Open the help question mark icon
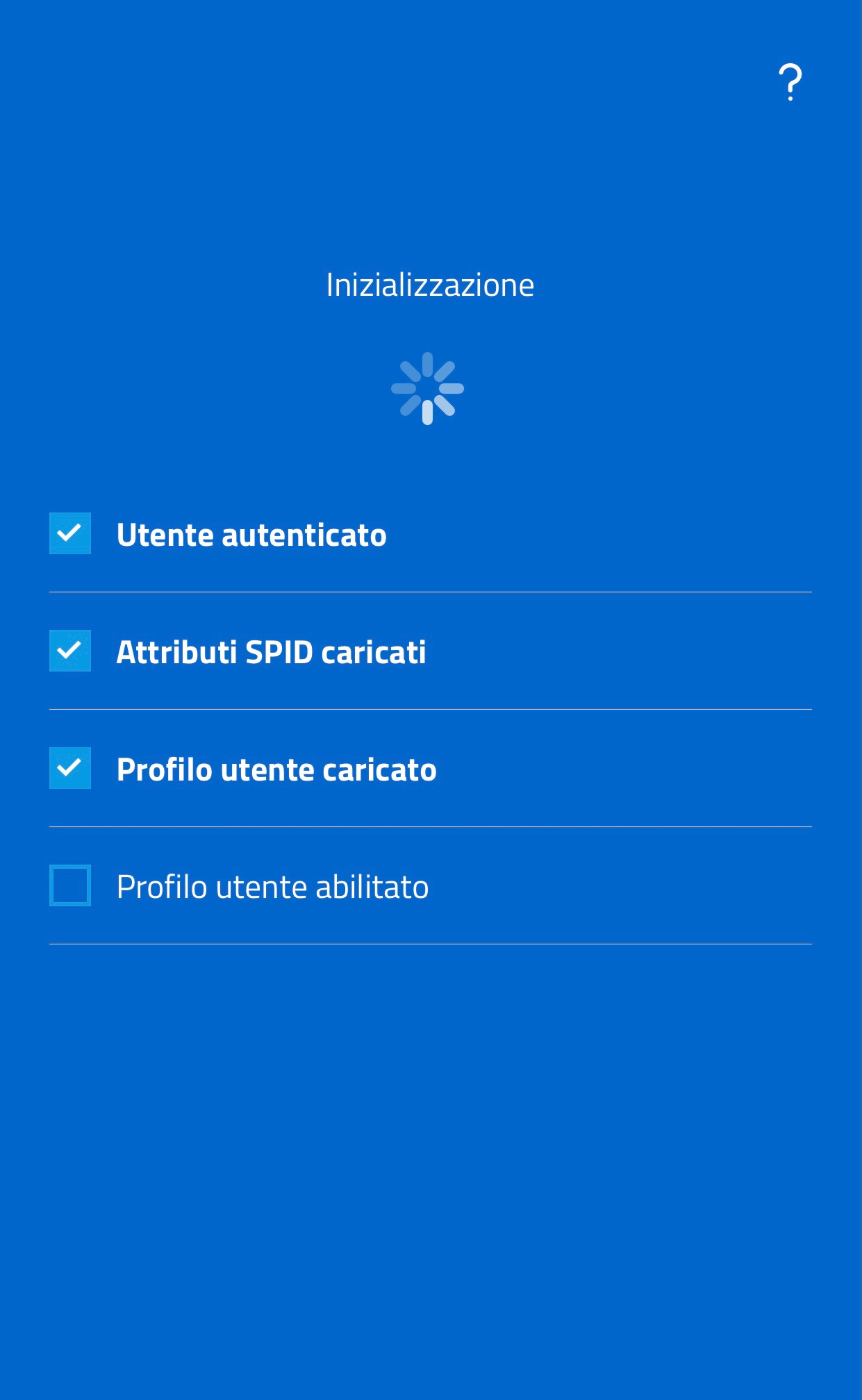862x1400 pixels. pos(790,82)
